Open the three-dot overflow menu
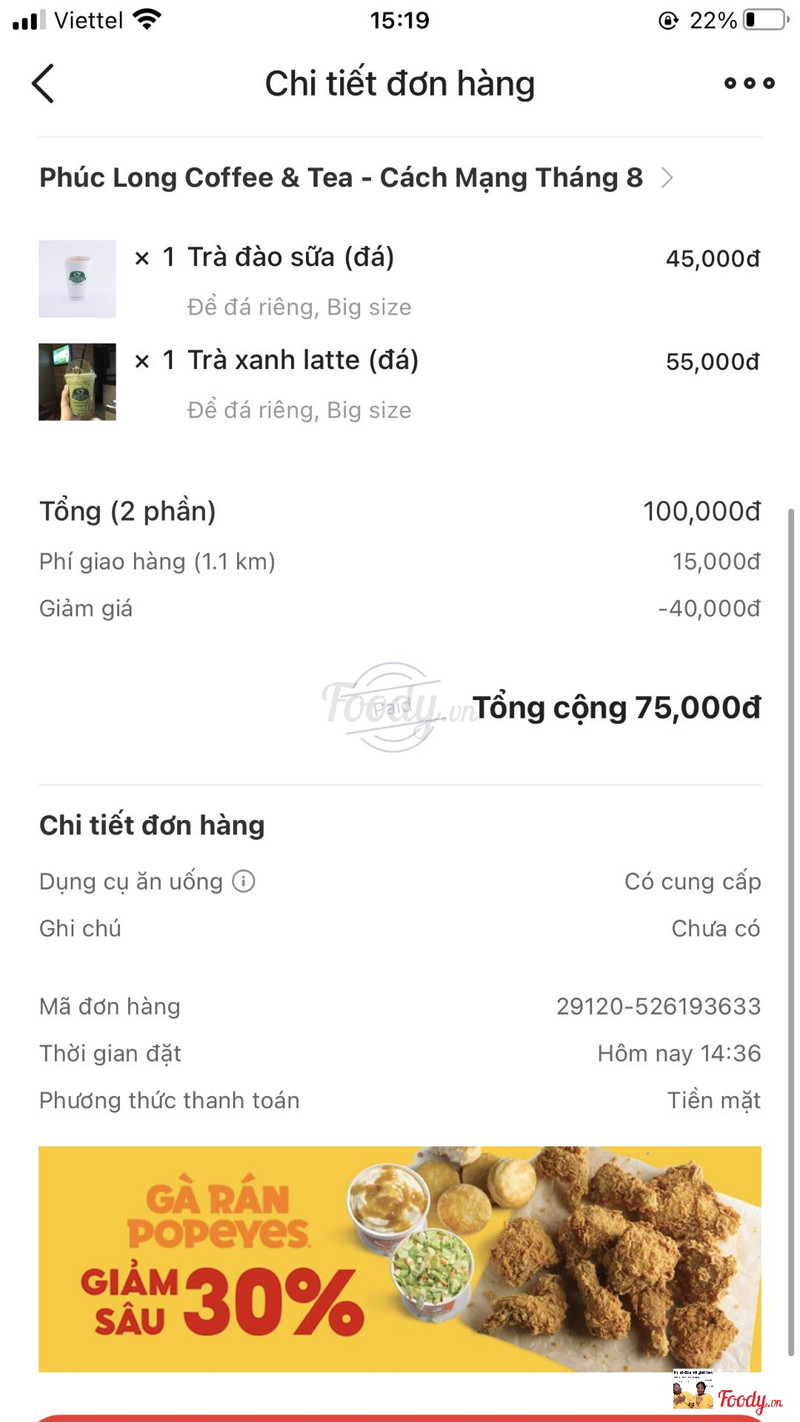The width and height of the screenshot is (800, 1422). tap(749, 83)
